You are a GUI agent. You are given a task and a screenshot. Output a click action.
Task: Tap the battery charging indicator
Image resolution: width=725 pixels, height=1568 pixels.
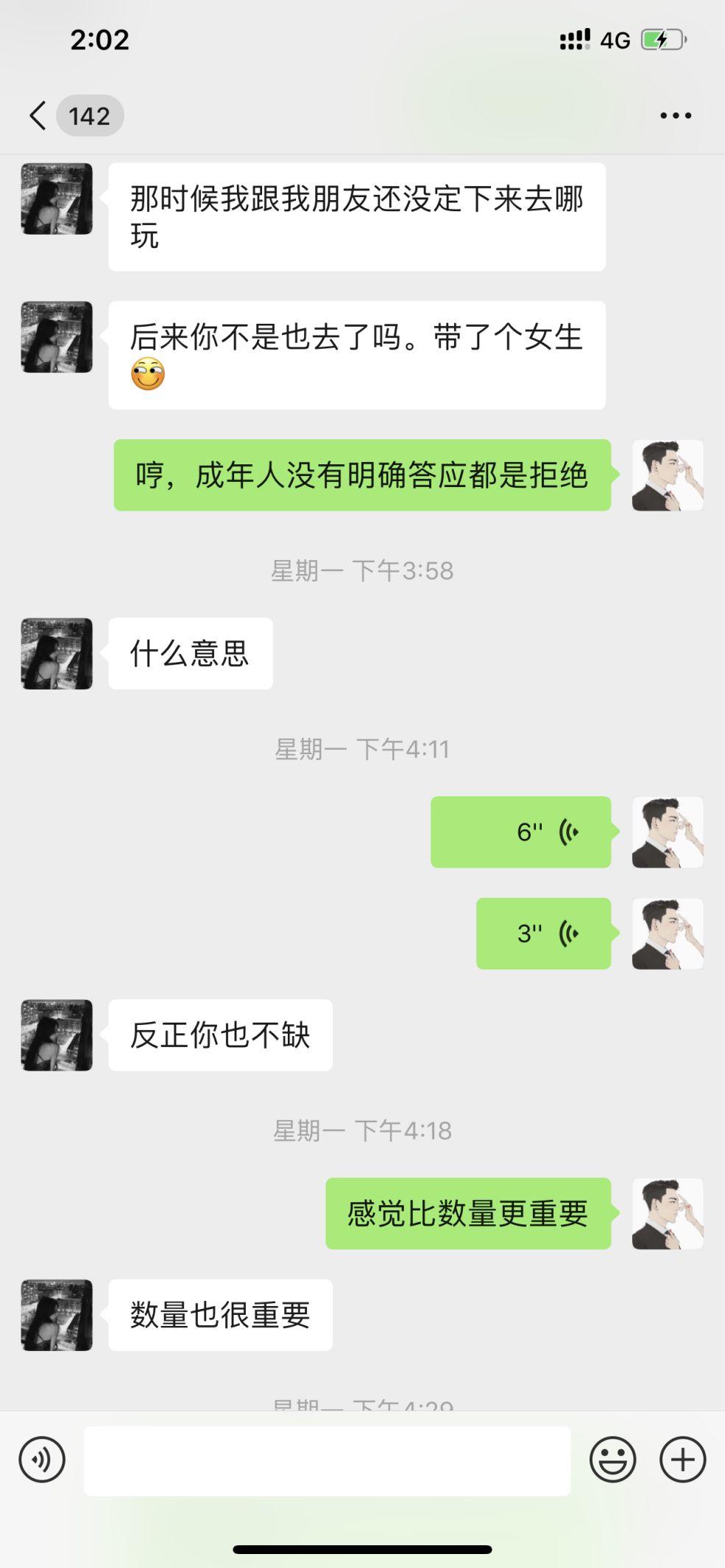660,40
